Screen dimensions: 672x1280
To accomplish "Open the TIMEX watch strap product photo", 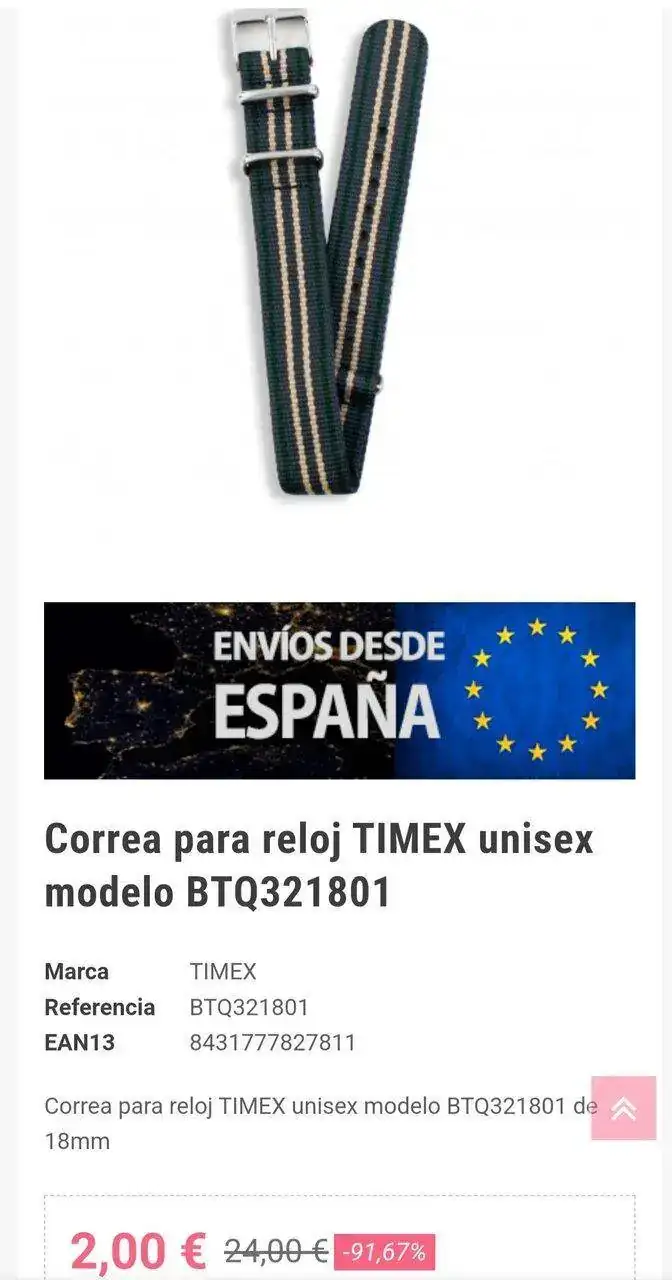I will [x=335, y=255].
